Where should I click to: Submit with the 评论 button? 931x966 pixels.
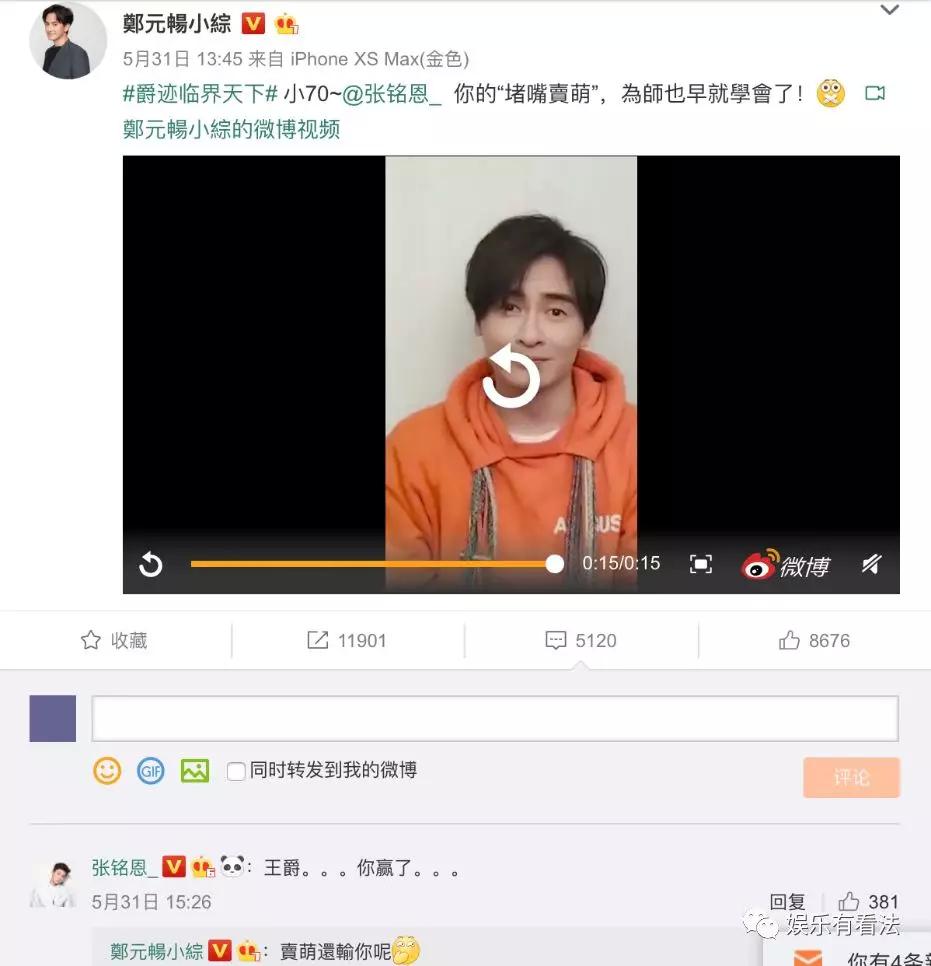click(x=851, y=777)
